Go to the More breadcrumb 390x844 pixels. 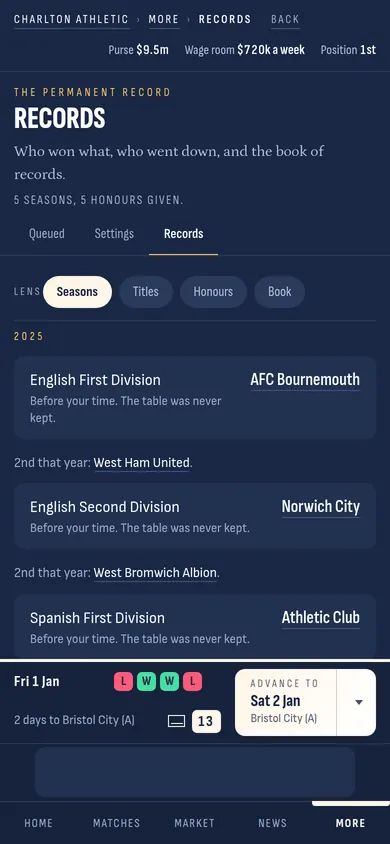(164, 19)
